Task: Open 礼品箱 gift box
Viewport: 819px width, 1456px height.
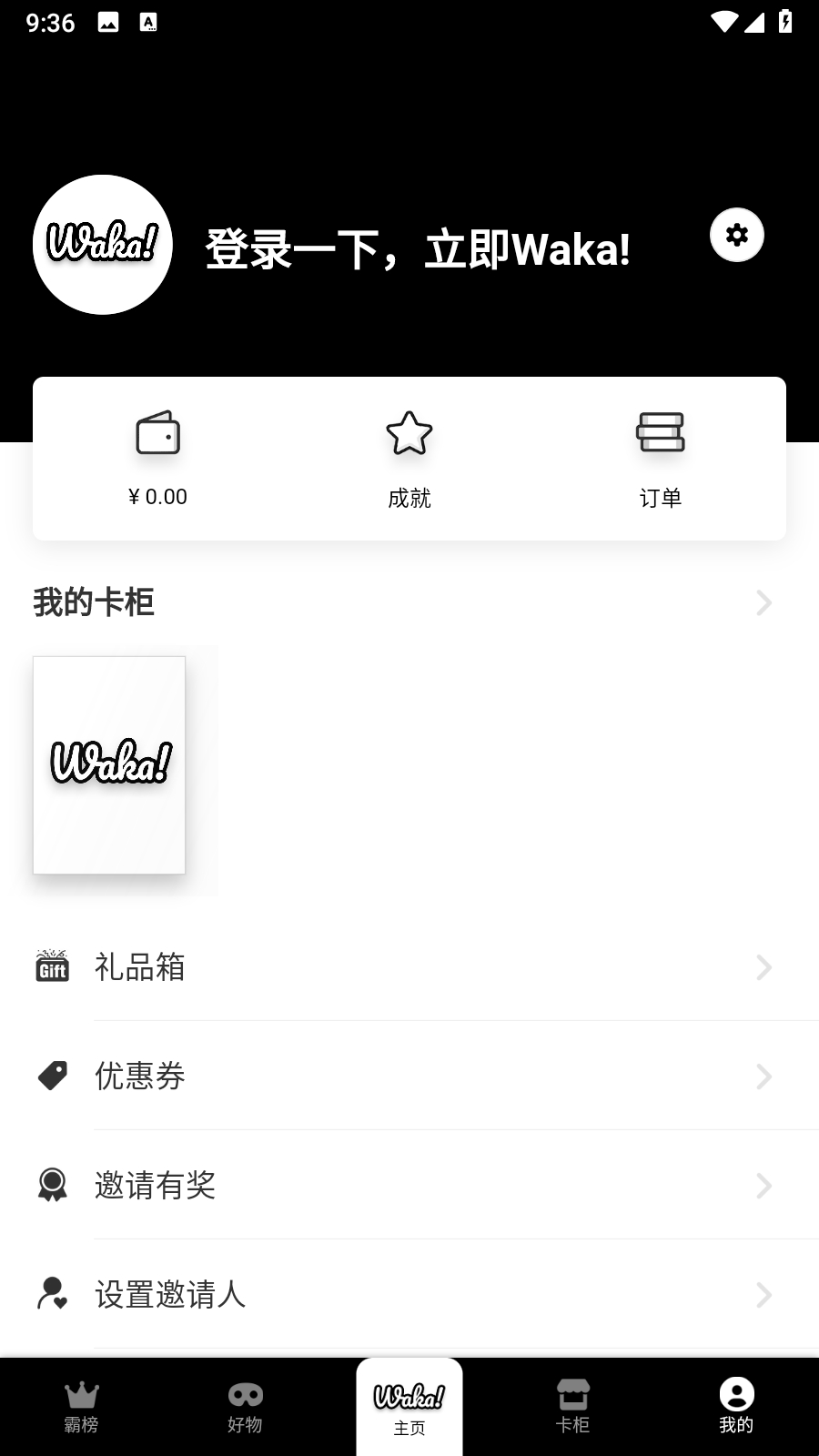Action: [x=409, y=966]
